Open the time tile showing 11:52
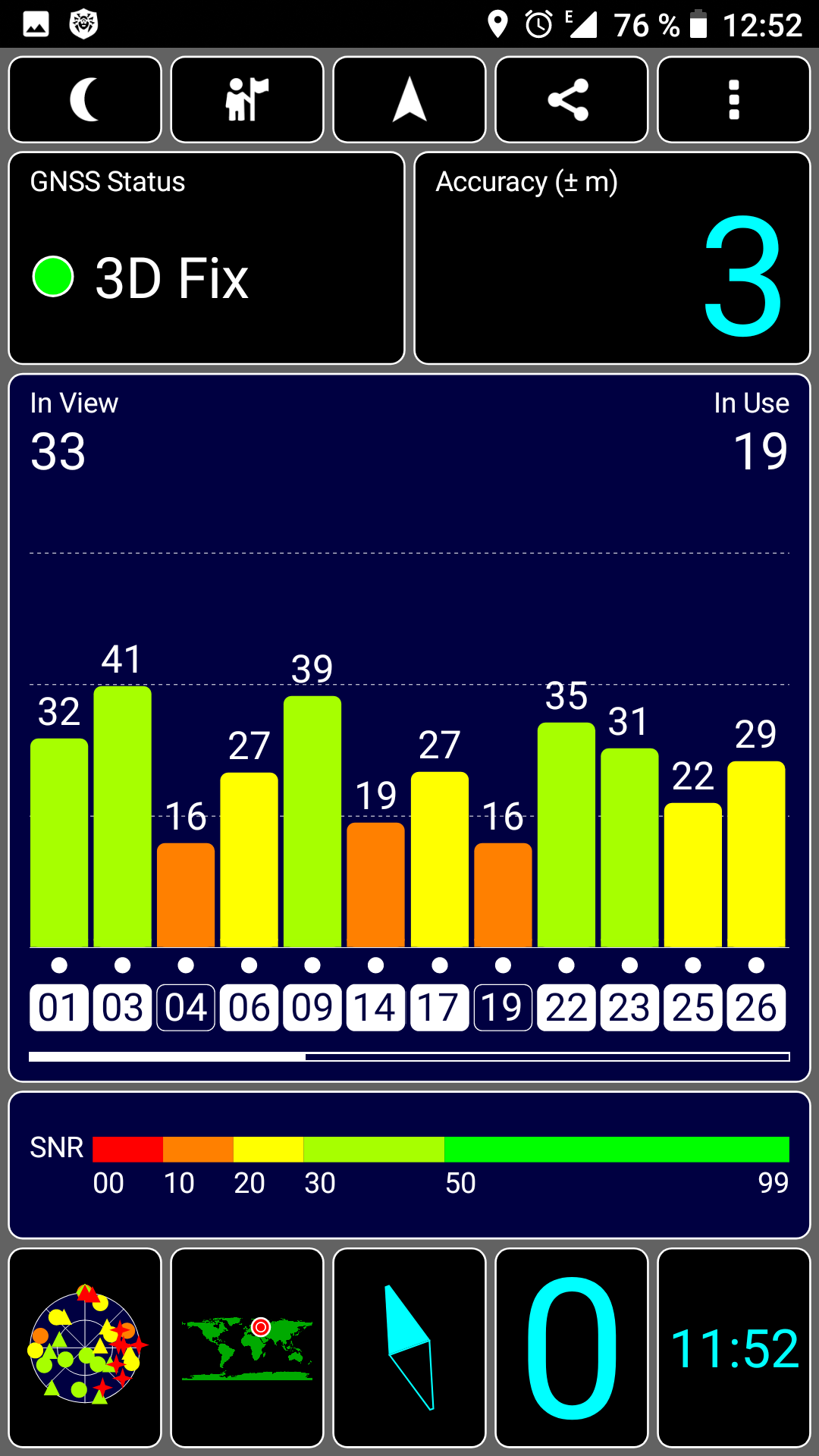The width and height of the screenshot is (819, 1456). pyautogui.click(x=734, y=1348)
